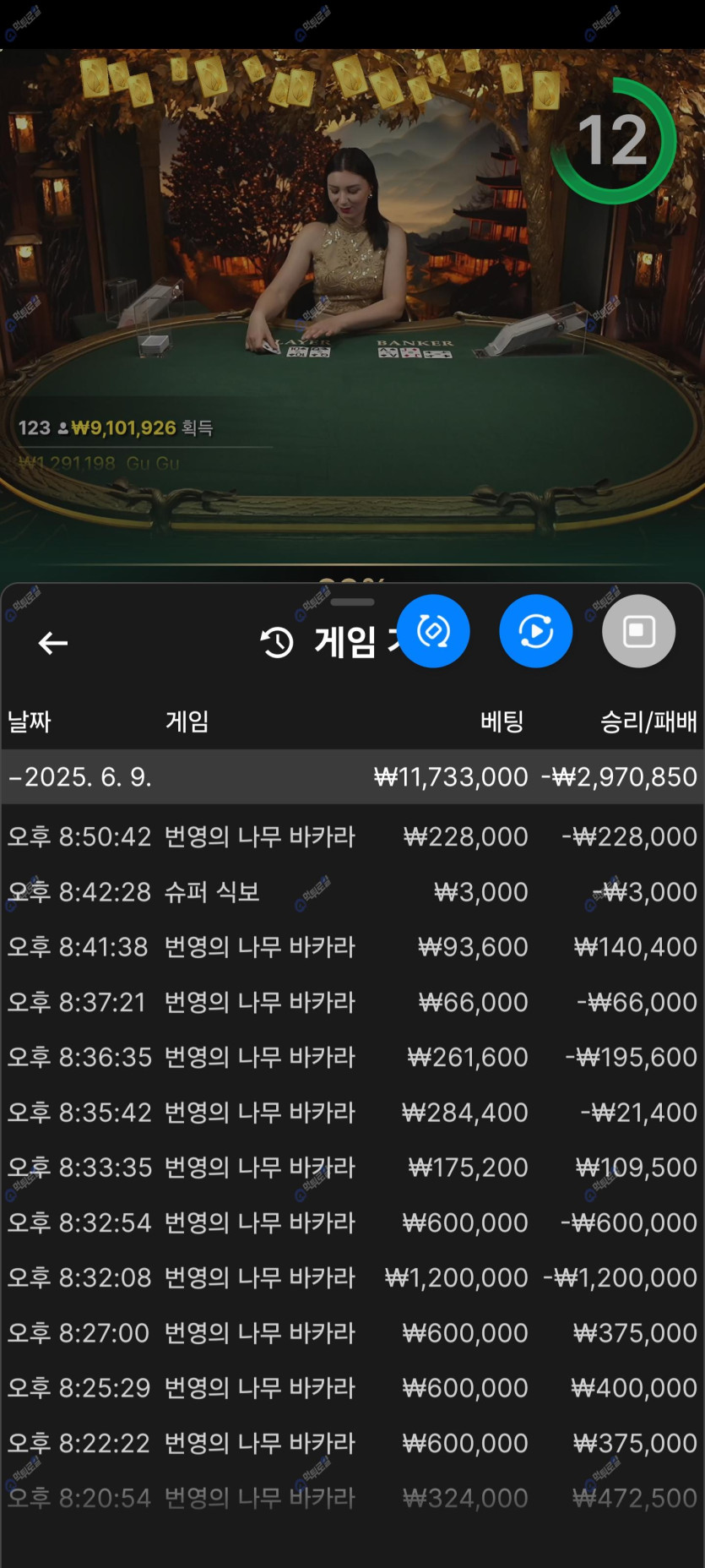The image size is (705, 1568).
Task: Open the 8:50:42 baccarat round details
Action: point(352,836)
